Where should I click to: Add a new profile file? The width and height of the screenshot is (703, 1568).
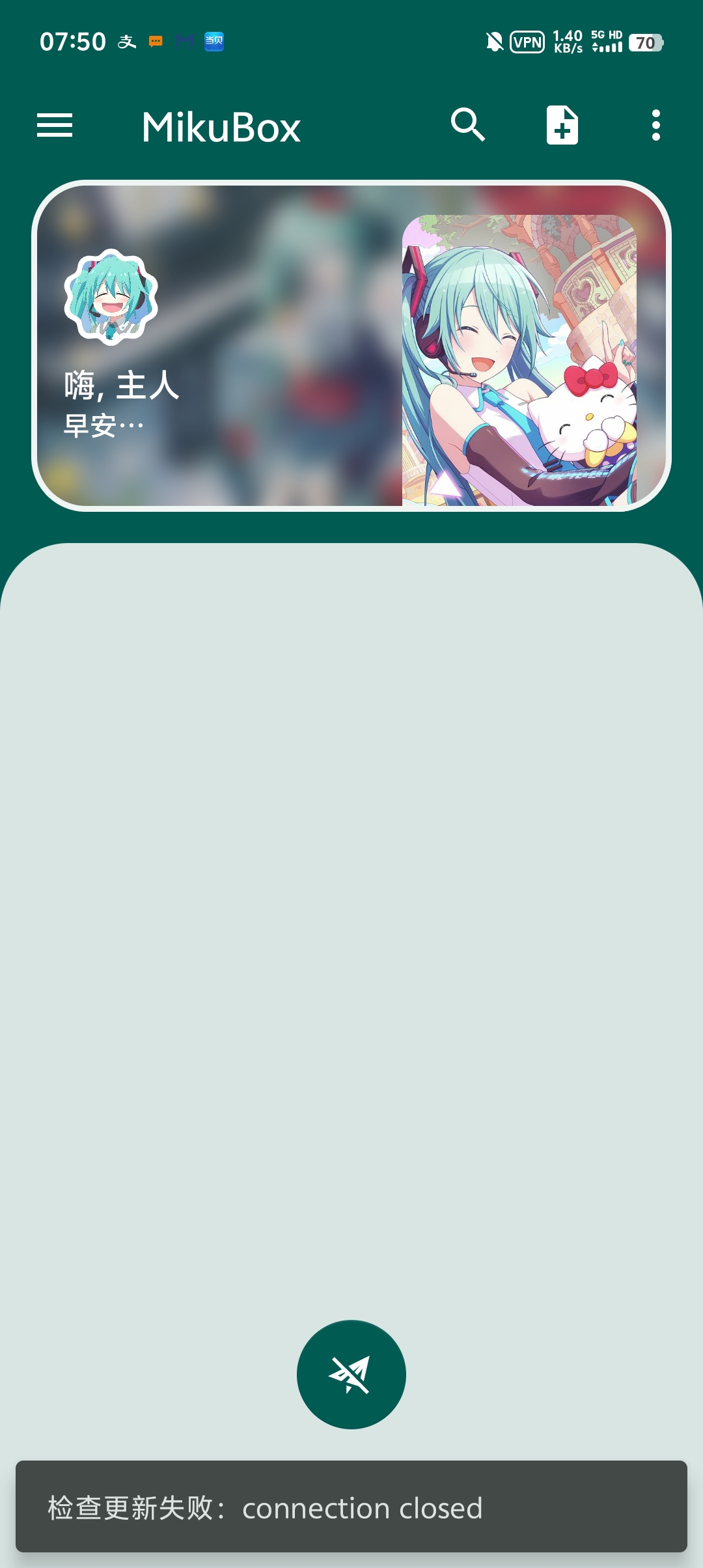(562, 125)
